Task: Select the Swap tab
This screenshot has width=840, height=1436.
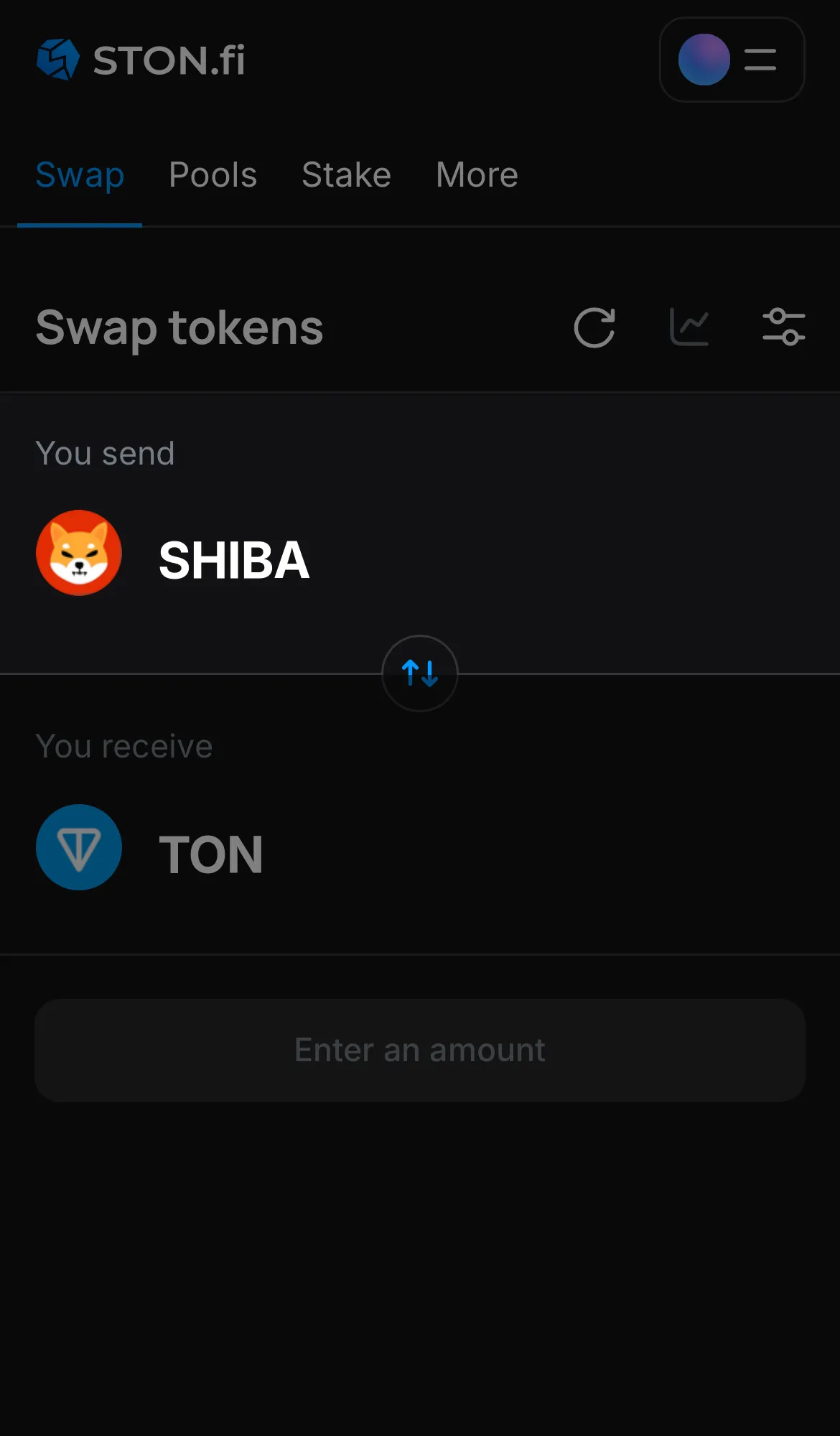Action: [x=80, y=174]
